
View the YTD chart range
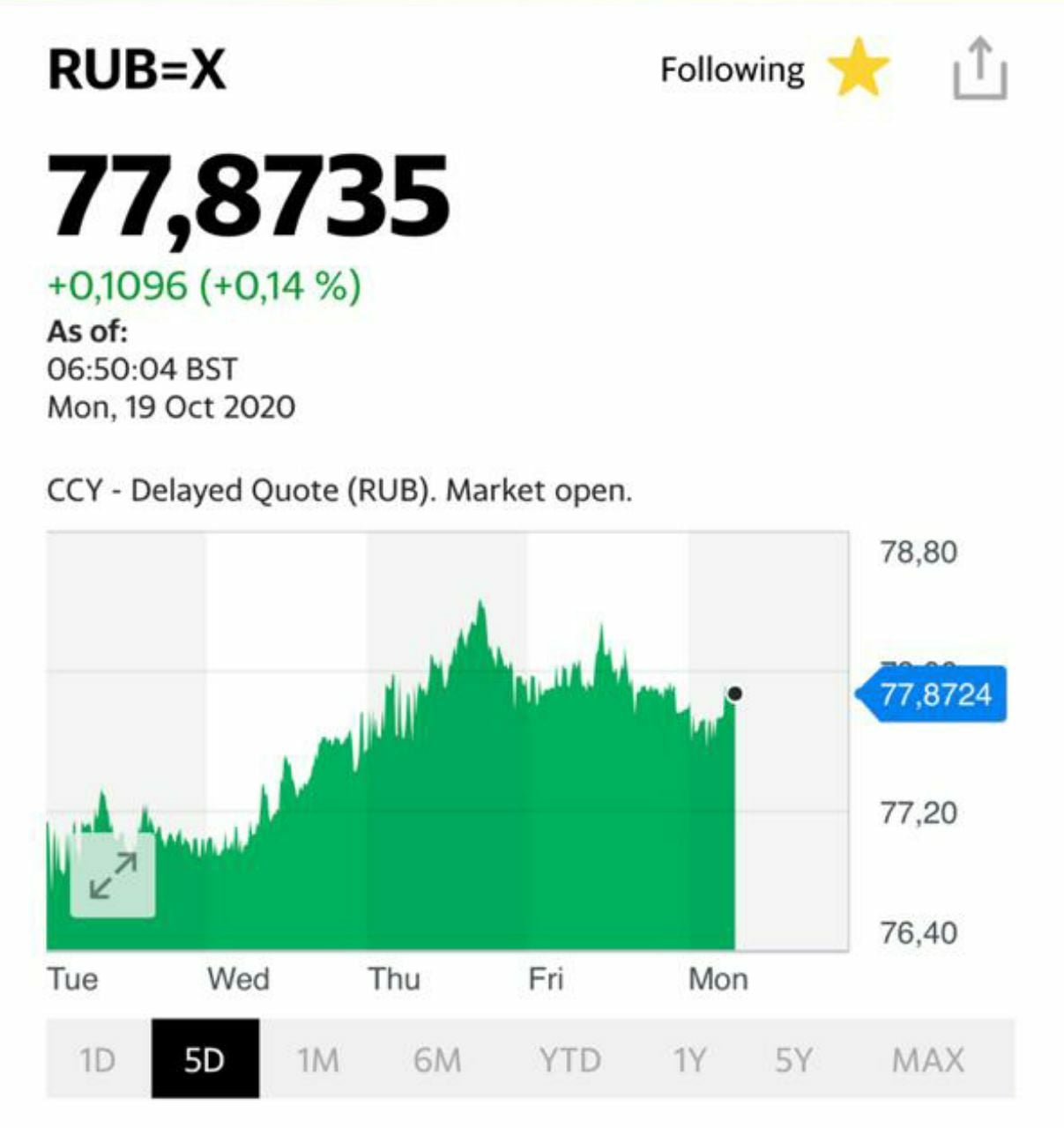(x=569, y=1059)
